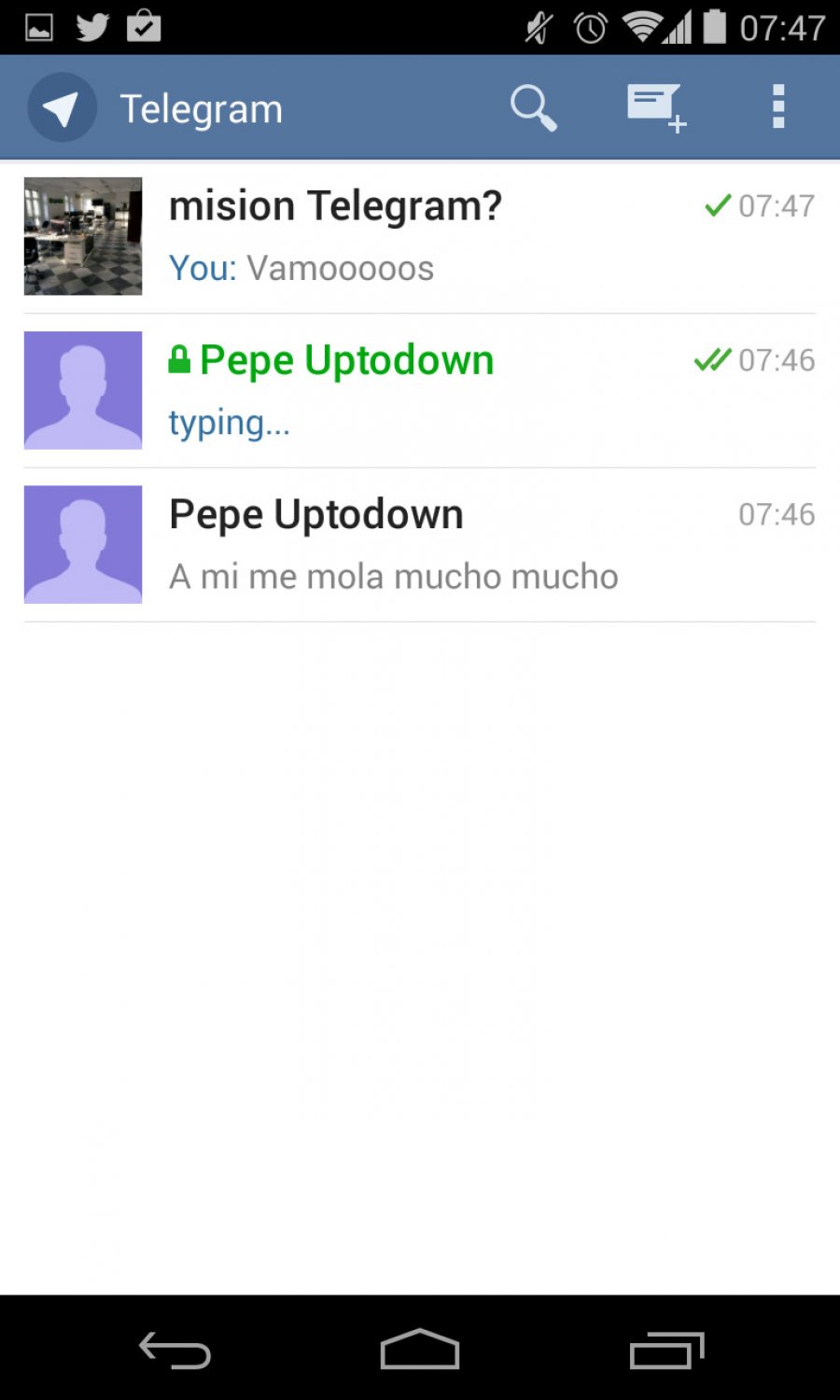
Task: Open the secret chat with Pepe Uptodown
Action: point(420,391)
